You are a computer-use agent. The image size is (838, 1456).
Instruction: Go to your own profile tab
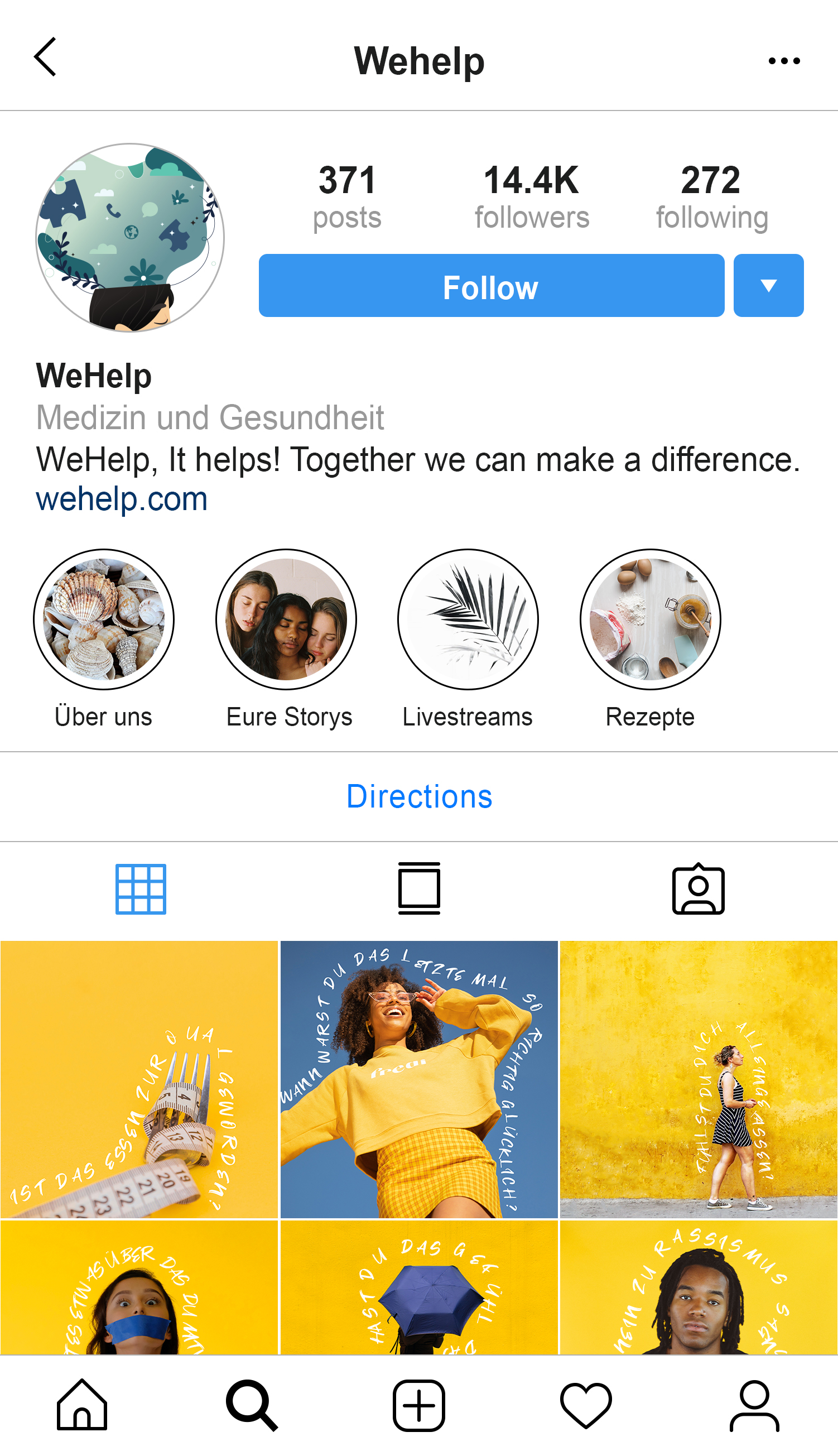[x=754, y=1405]
